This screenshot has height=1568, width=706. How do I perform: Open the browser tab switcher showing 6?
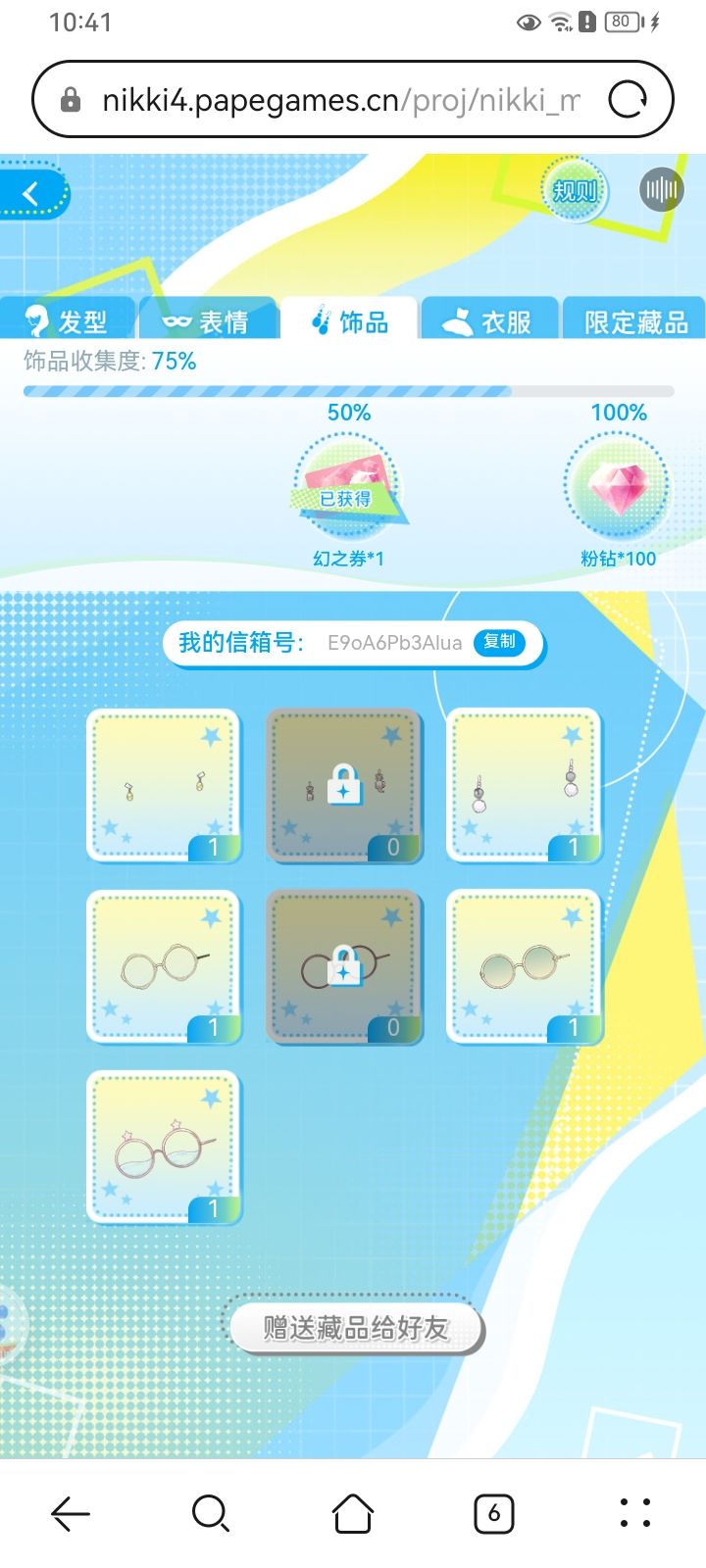pyautogui.click(x=493, y=1514)
